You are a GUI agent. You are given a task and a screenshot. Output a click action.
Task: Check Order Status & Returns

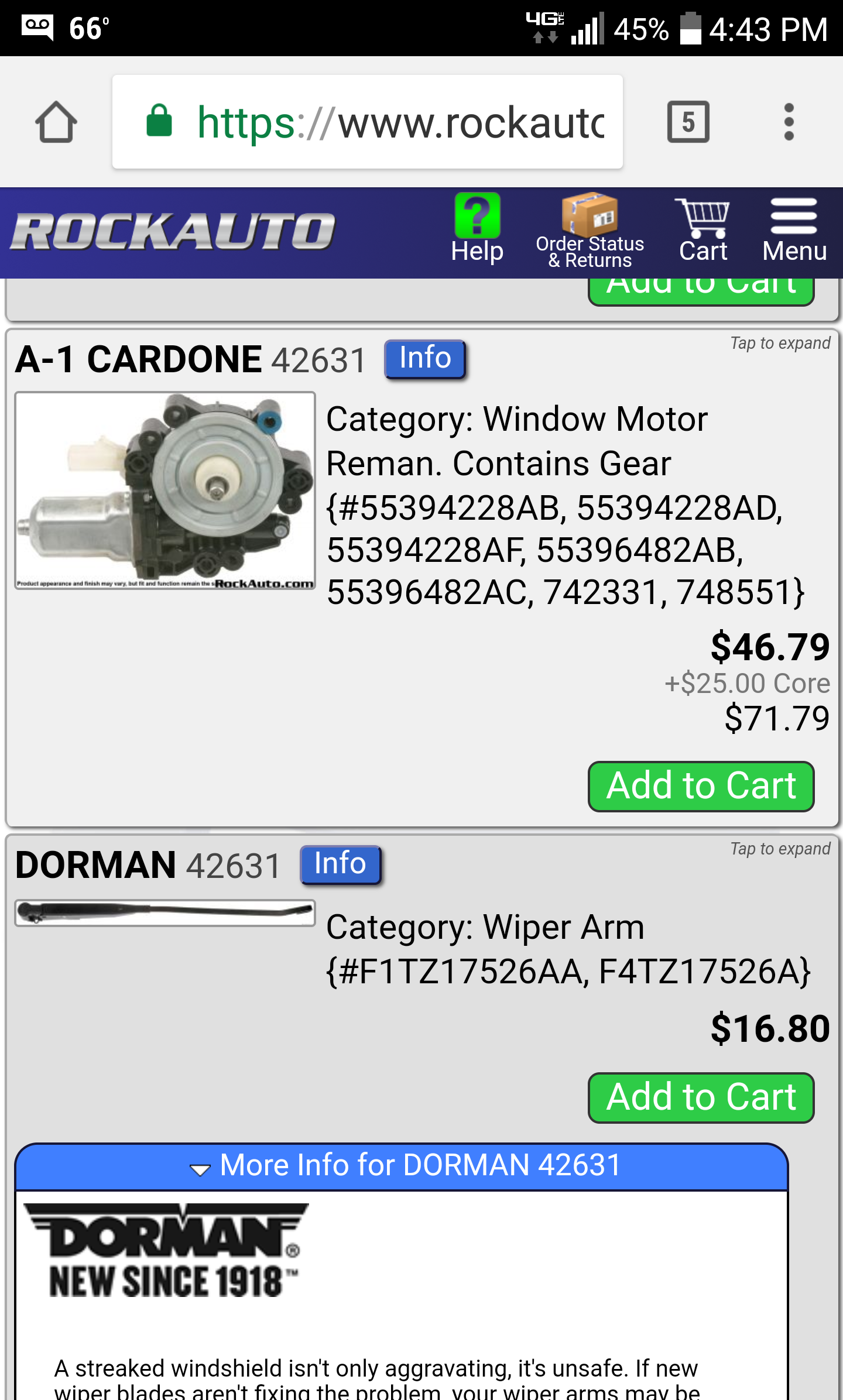590,230
